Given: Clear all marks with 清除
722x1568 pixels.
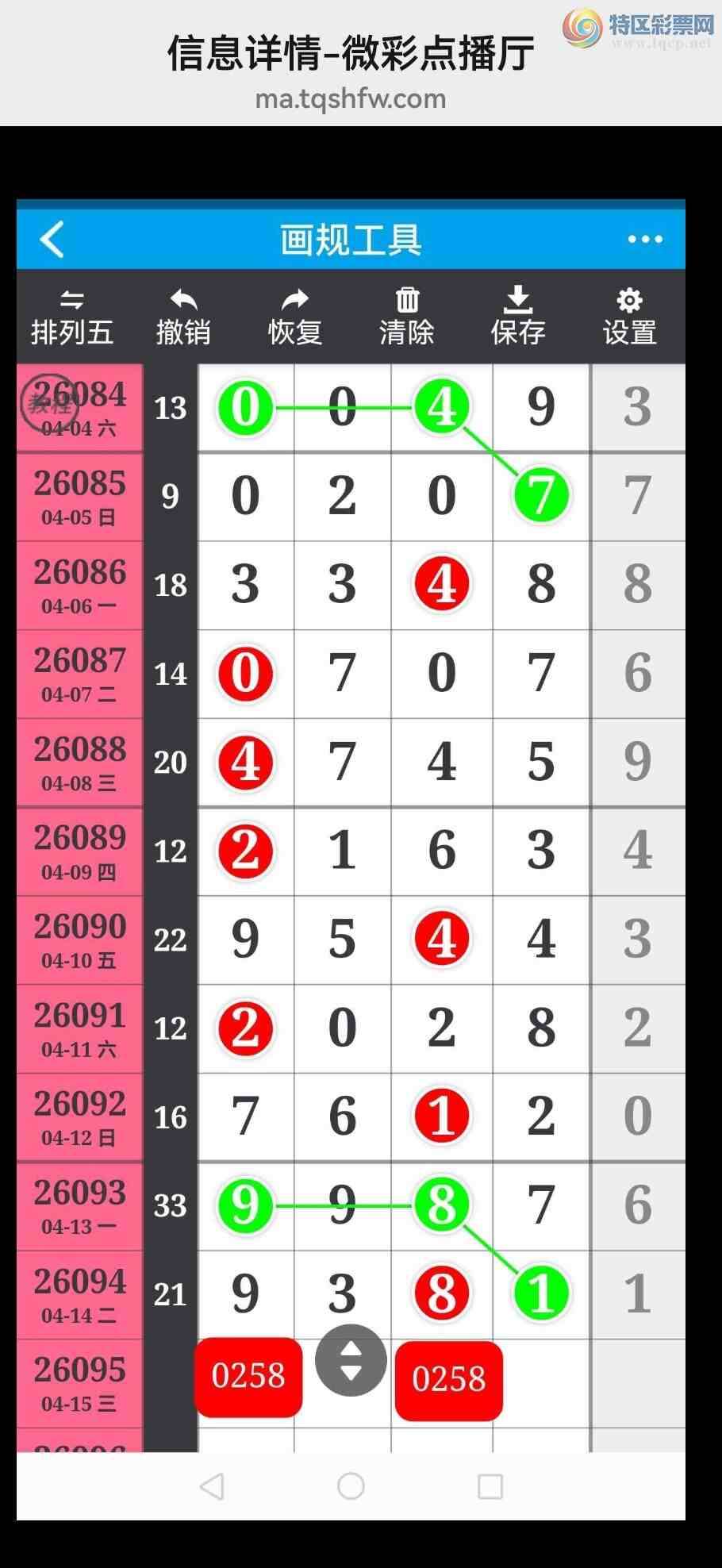Looking at the screenshot, I should click(407, 317).
